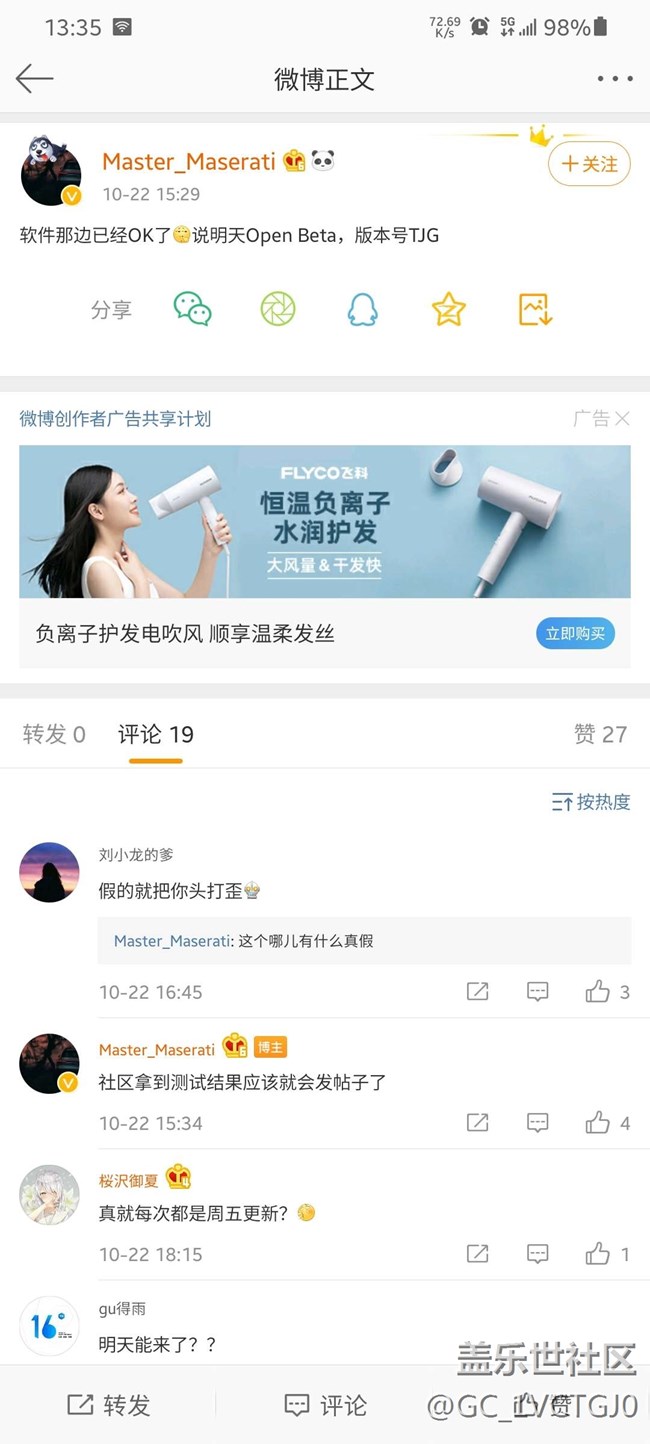Switch to the 转发 tab

point(54,735)
